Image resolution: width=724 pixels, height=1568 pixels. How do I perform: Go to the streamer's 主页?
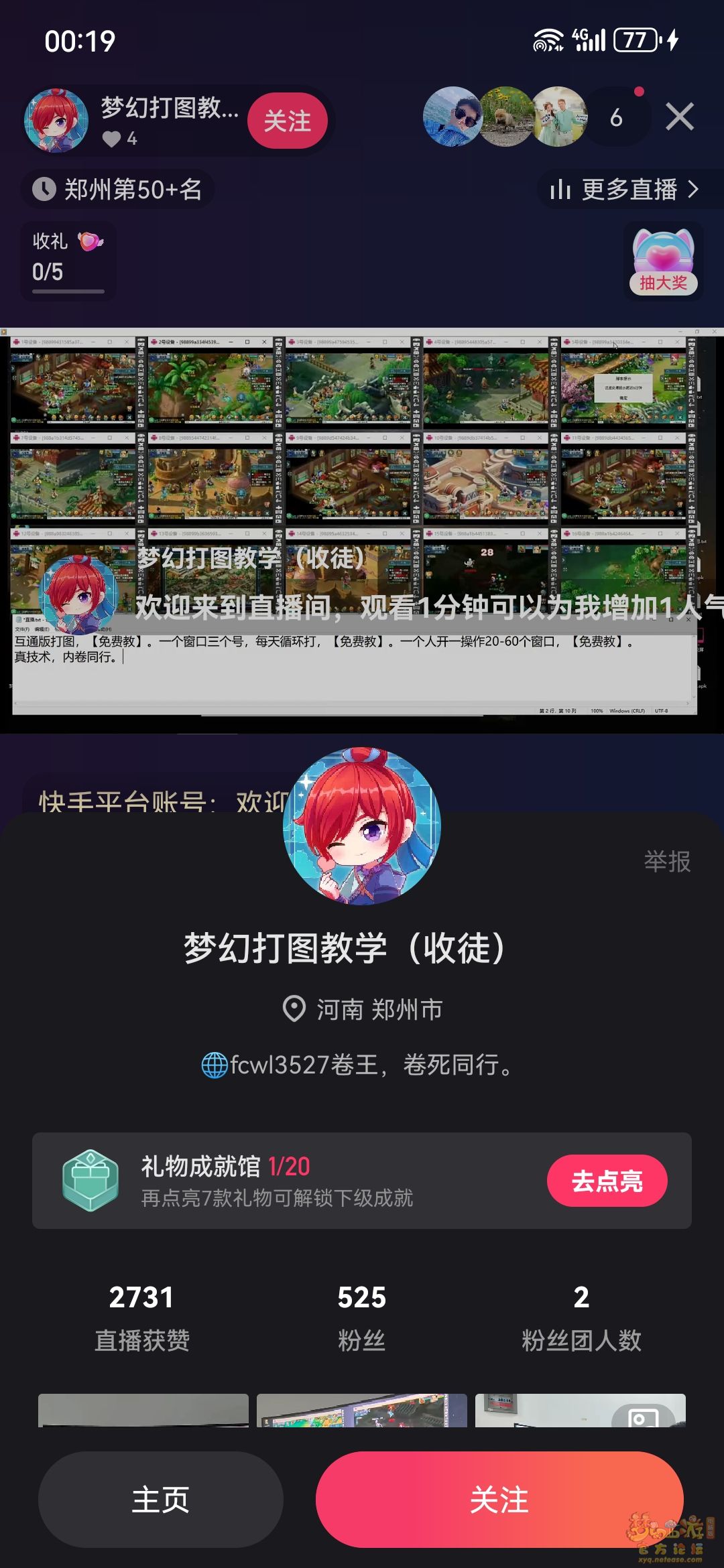pyautogui.click(x=161, y=1500)
